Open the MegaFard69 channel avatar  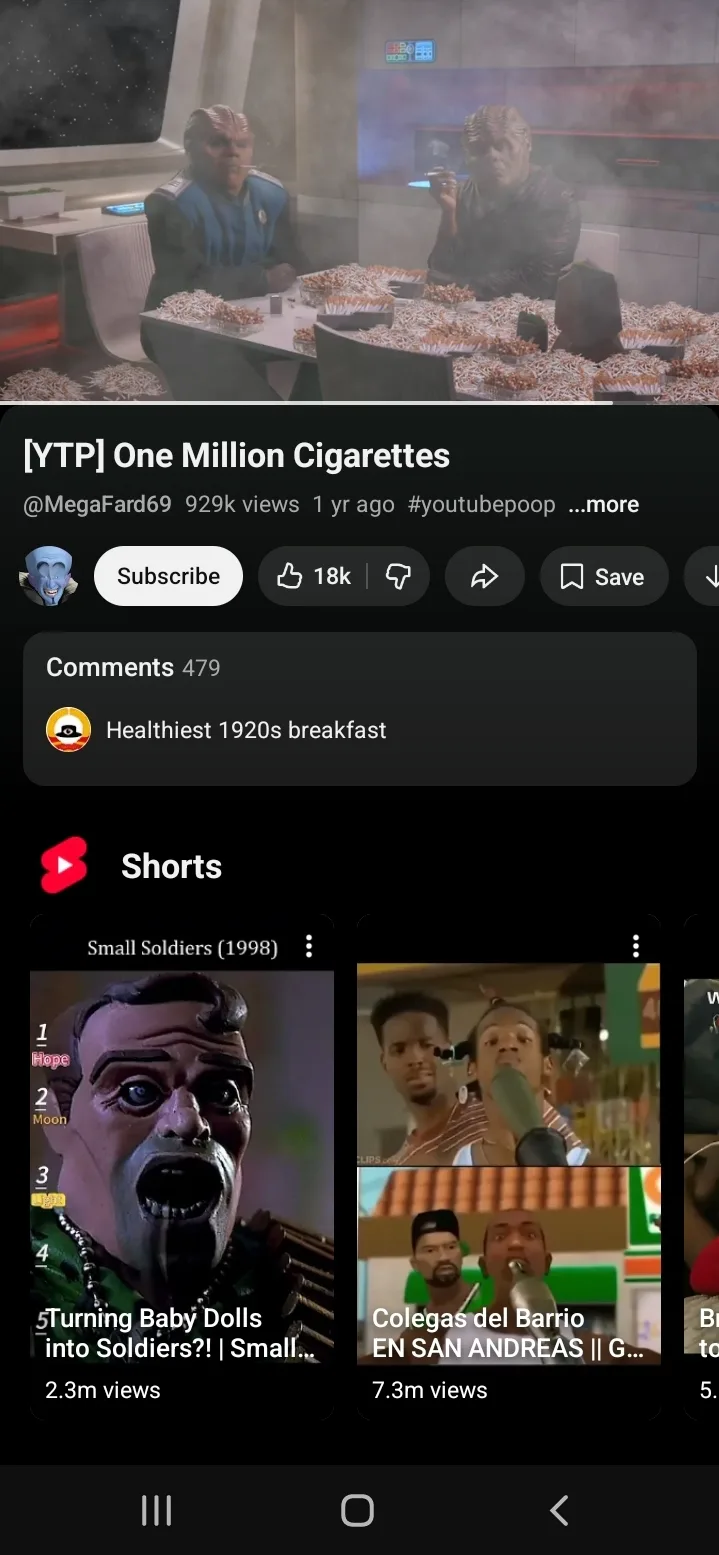(x=48, y=576)
